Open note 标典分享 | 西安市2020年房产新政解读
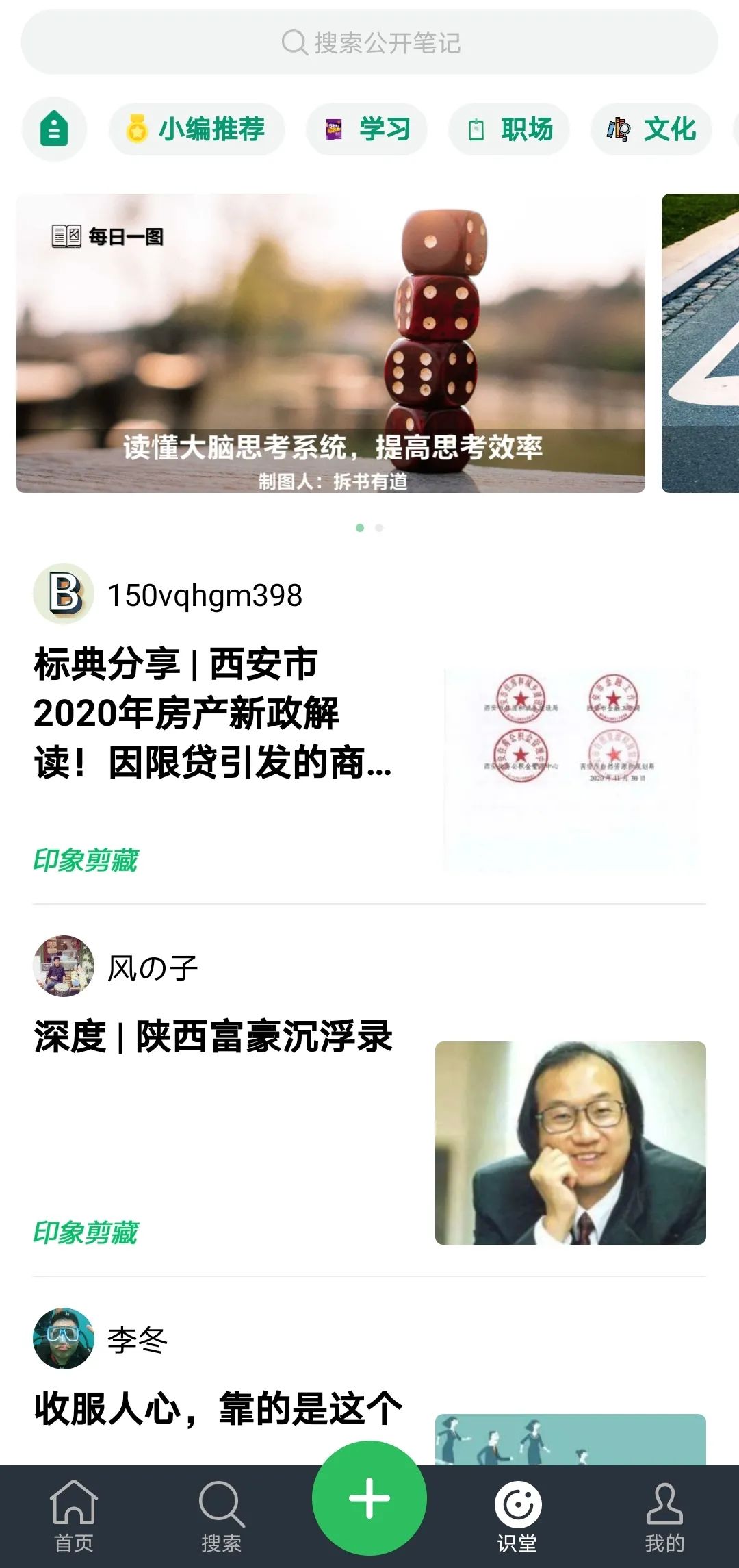739x1568 pixels. 212,713
